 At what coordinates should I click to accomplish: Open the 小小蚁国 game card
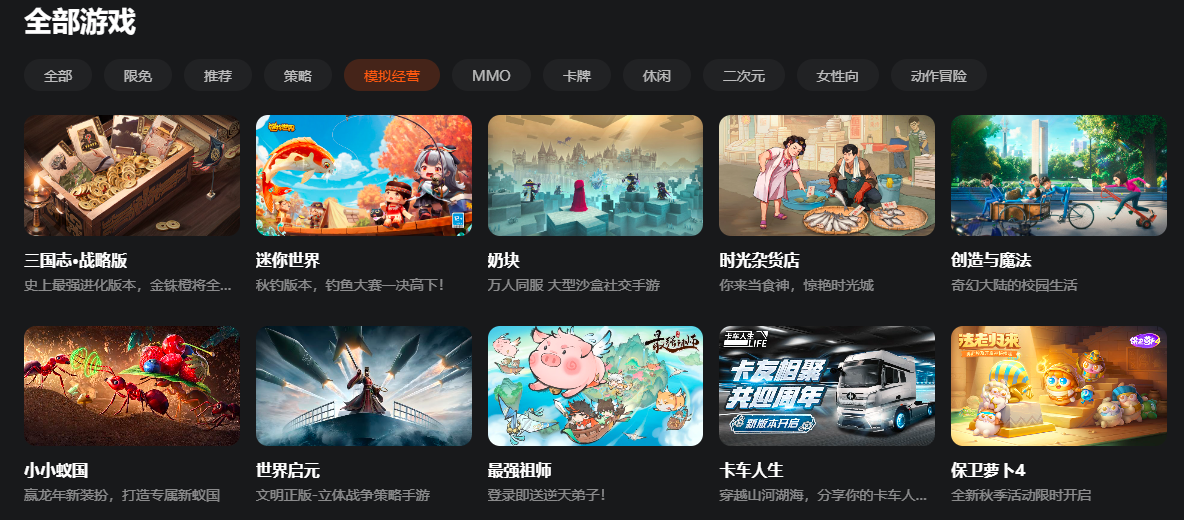(132, 386)
